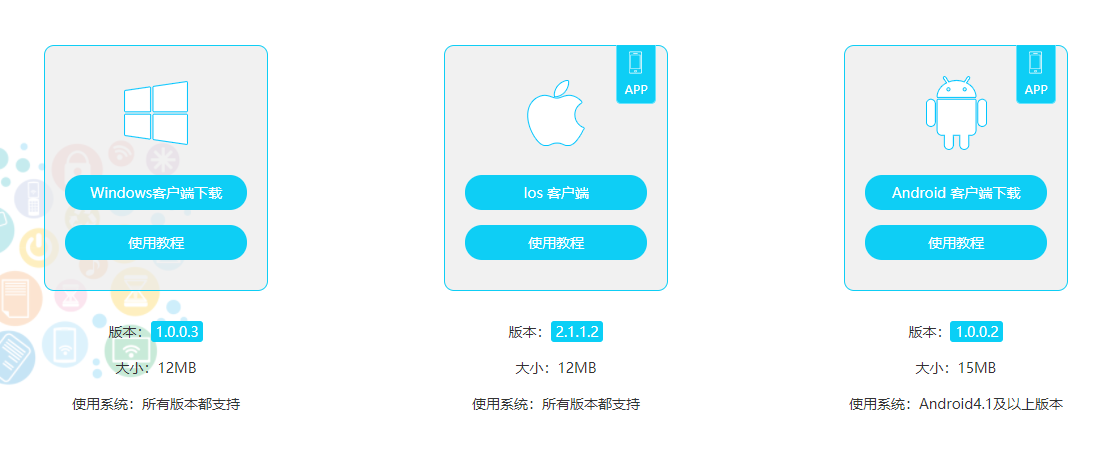Tap Android 客户端下载 button

point(956,193)
